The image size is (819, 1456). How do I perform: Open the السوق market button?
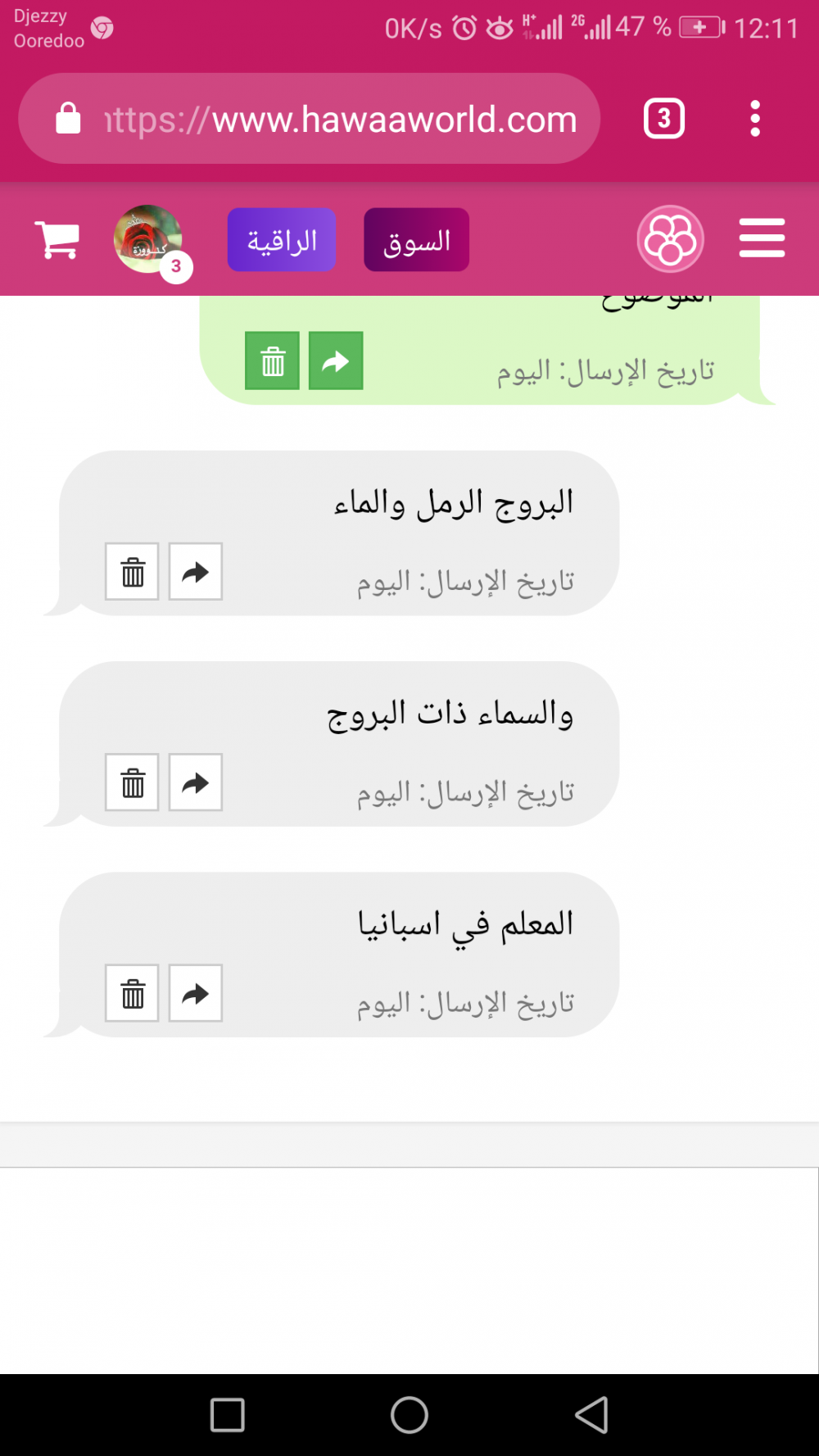416,240
